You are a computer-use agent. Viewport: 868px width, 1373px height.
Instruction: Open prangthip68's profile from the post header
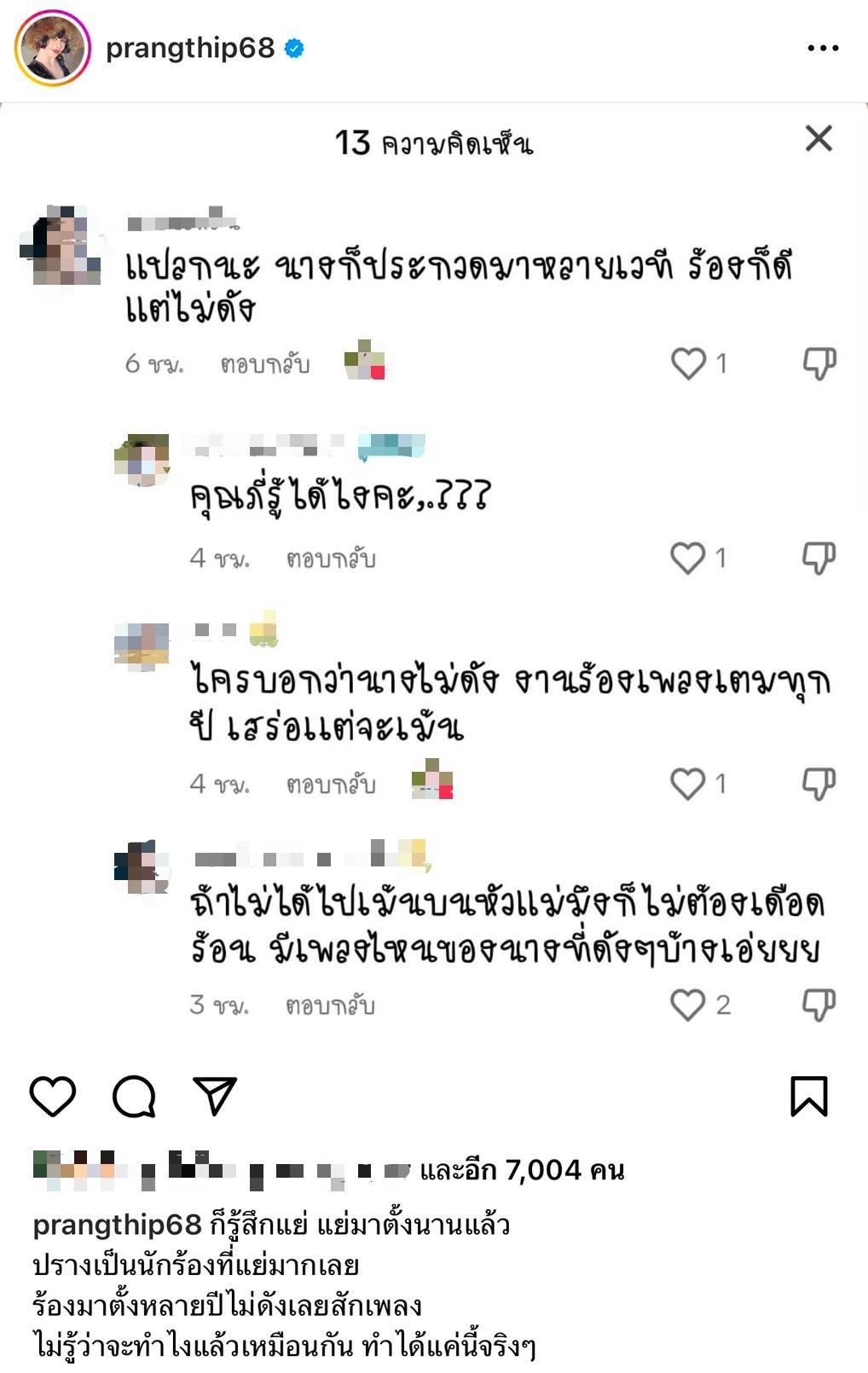pyautogui.click(x=189, y=49)
